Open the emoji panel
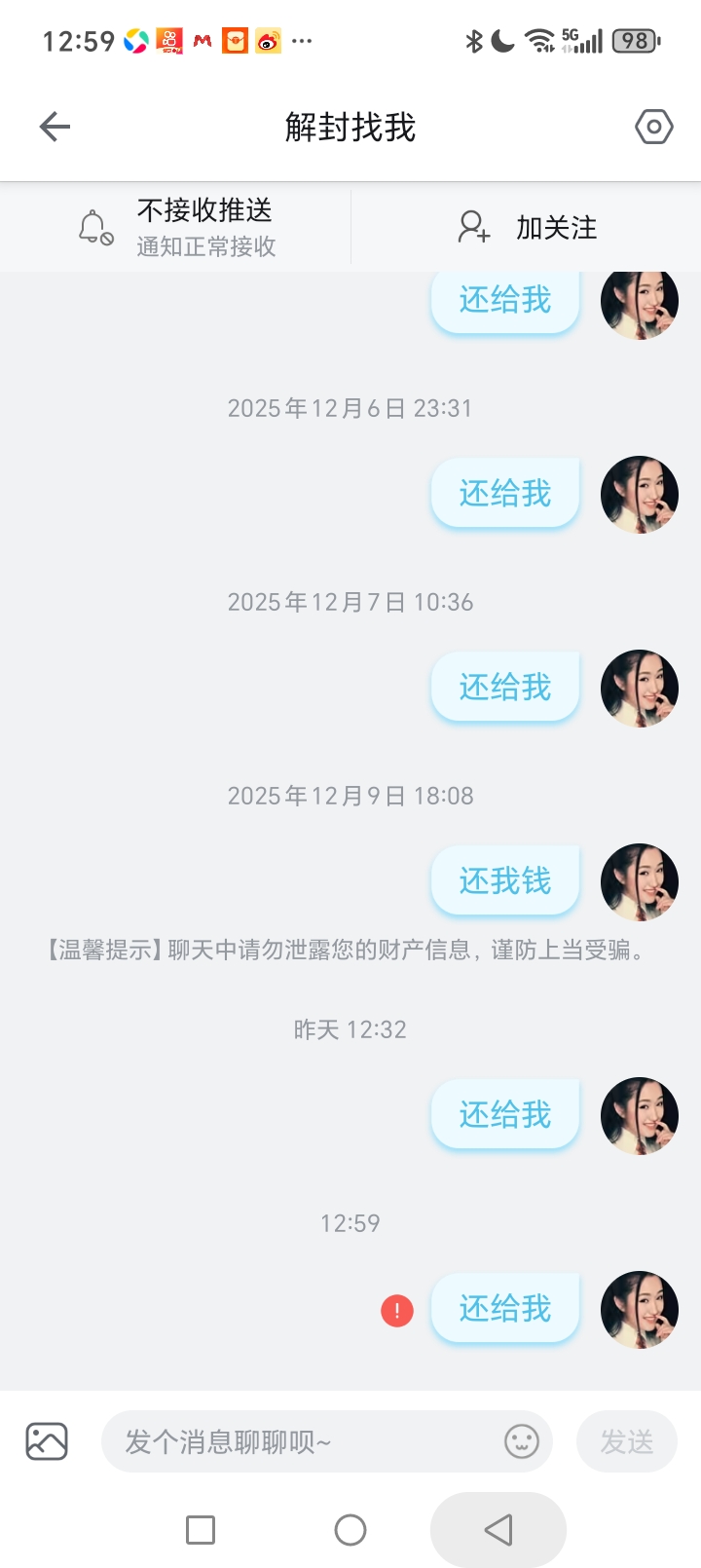The height and width of the screenshot is (1568, 701). pos(522,1441)
